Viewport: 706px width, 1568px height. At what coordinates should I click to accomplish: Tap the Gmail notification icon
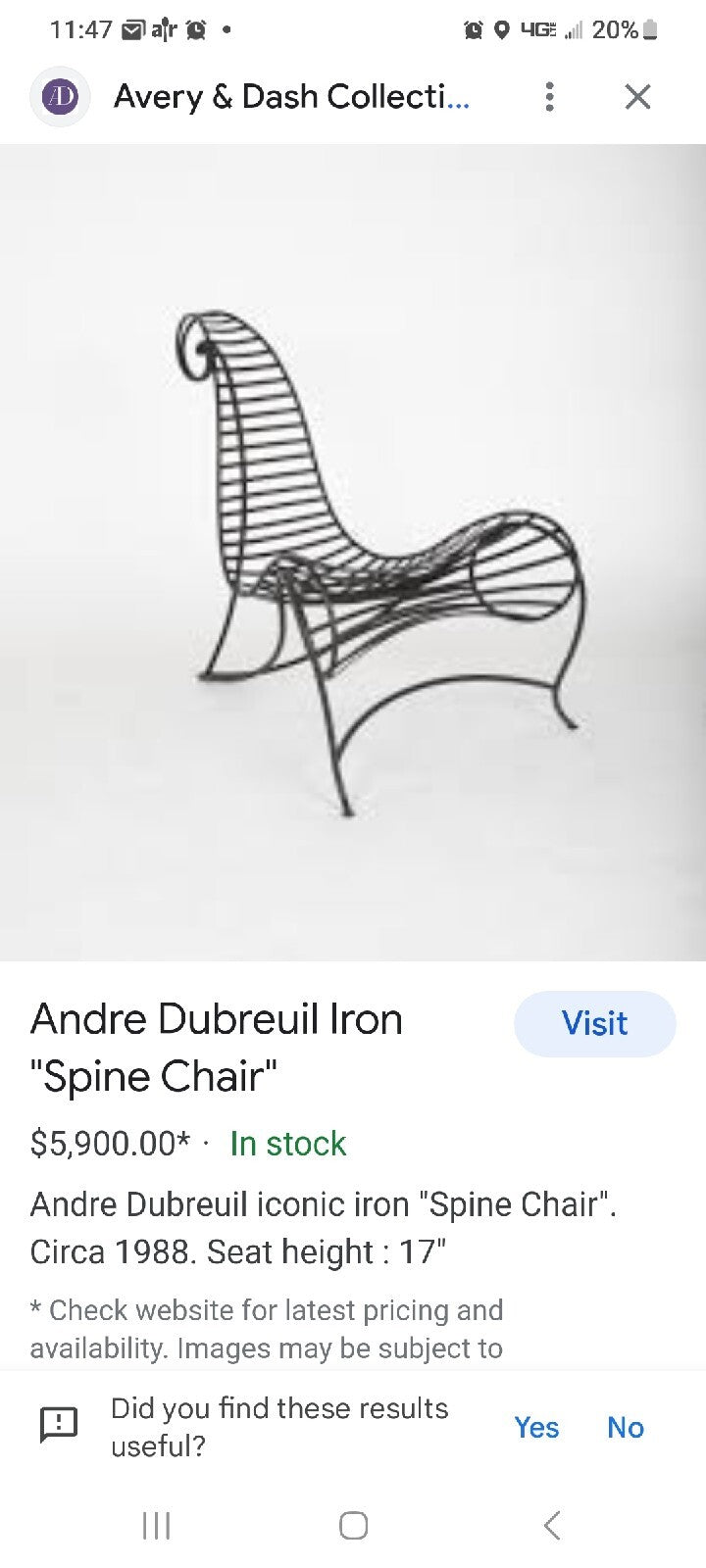130,29
